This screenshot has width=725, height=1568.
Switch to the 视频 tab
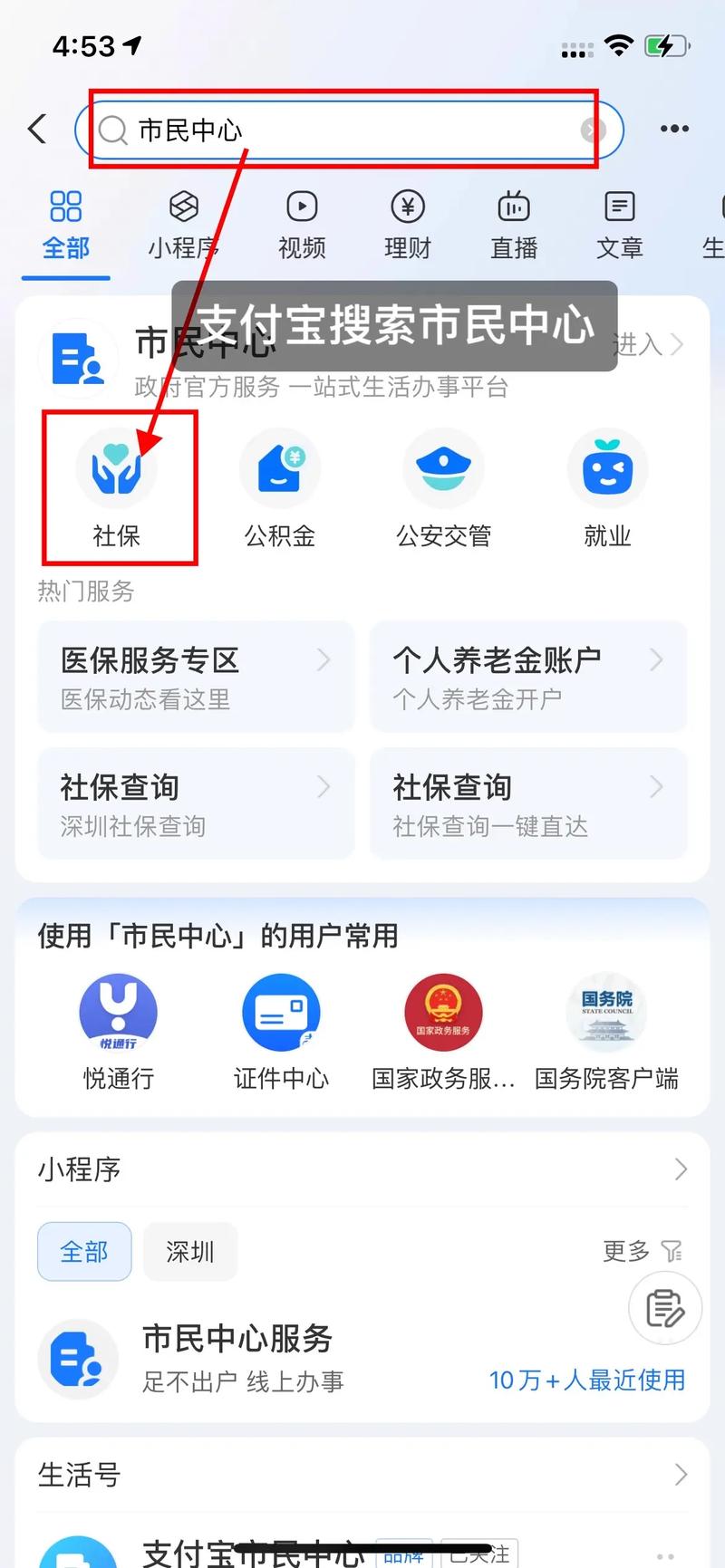click(x=301, y=226)
